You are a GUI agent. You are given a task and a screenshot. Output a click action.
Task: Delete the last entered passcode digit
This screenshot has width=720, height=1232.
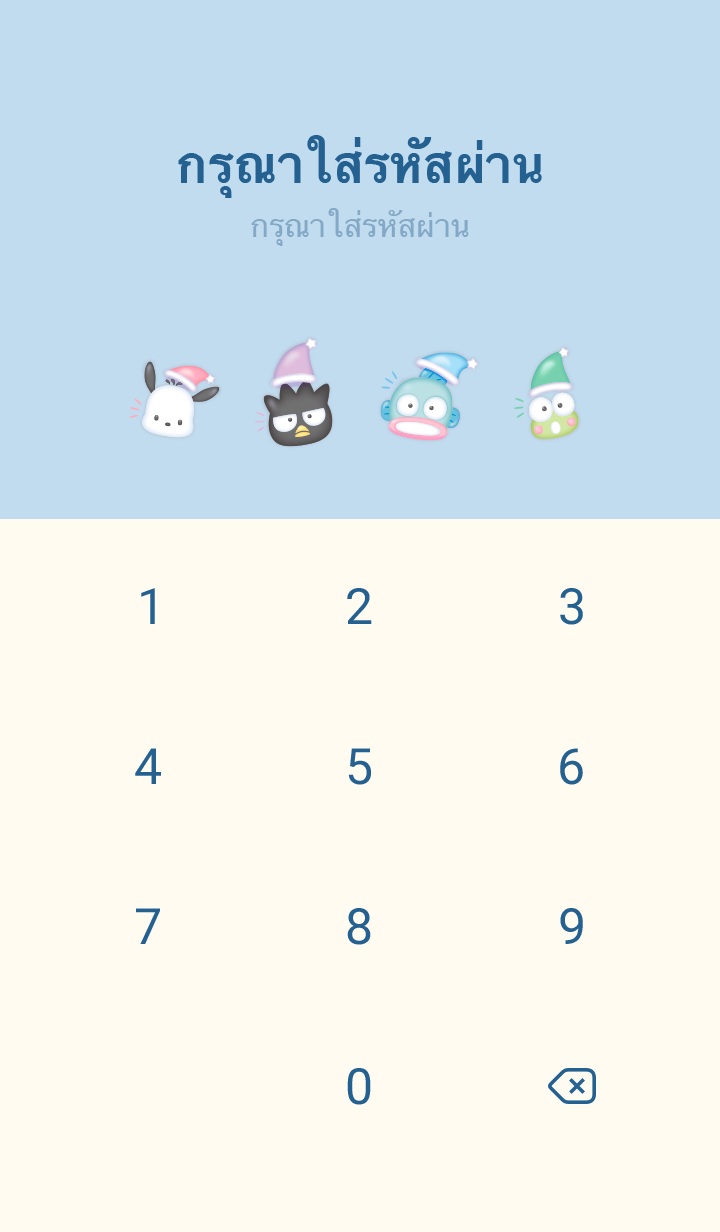click(572, 1086)
